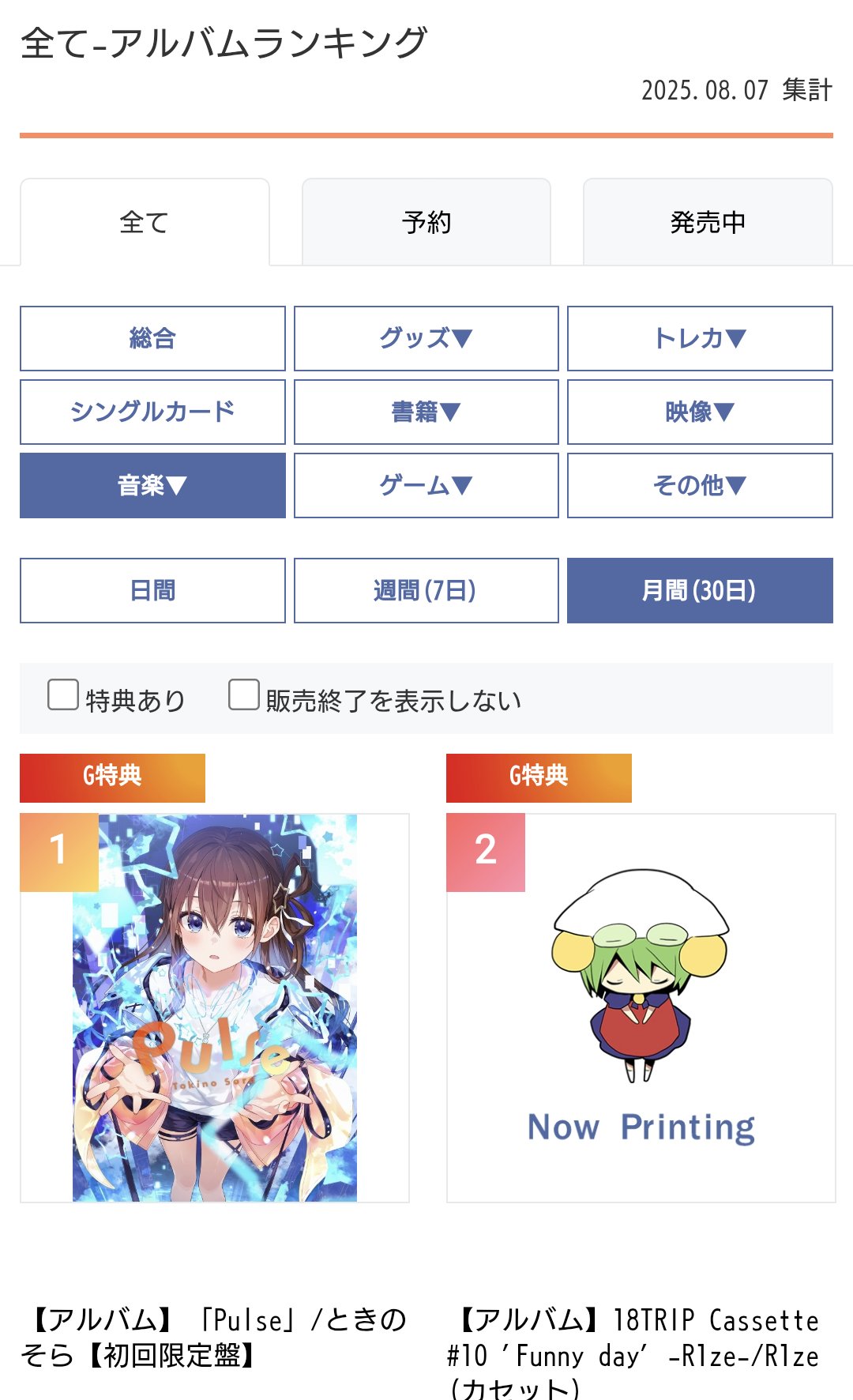Show the 日間 ranking
This screenshot has width=853, height=1400.
(x=152, y=590)
